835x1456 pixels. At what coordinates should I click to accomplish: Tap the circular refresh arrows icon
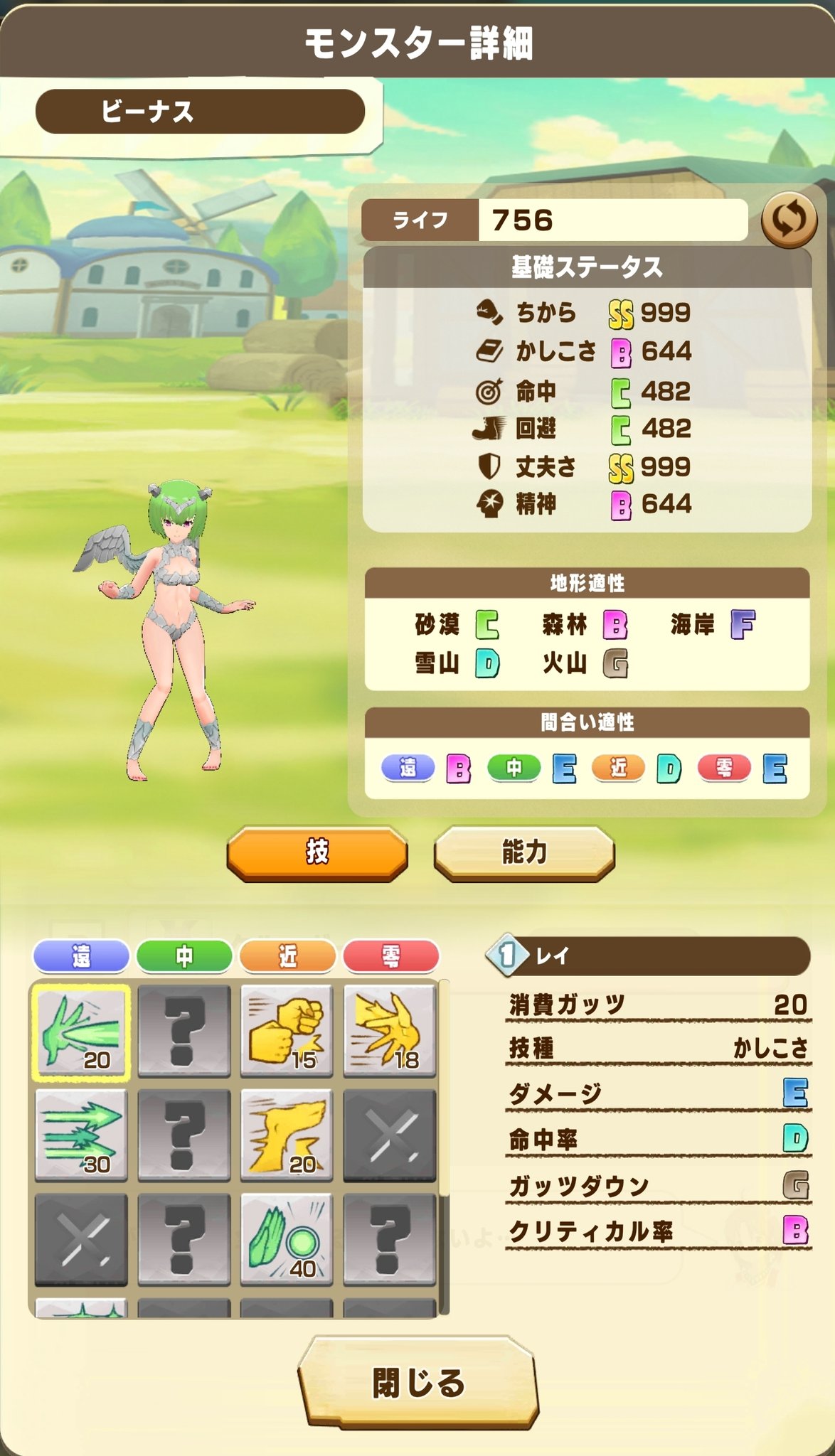(x=789, y=220)
